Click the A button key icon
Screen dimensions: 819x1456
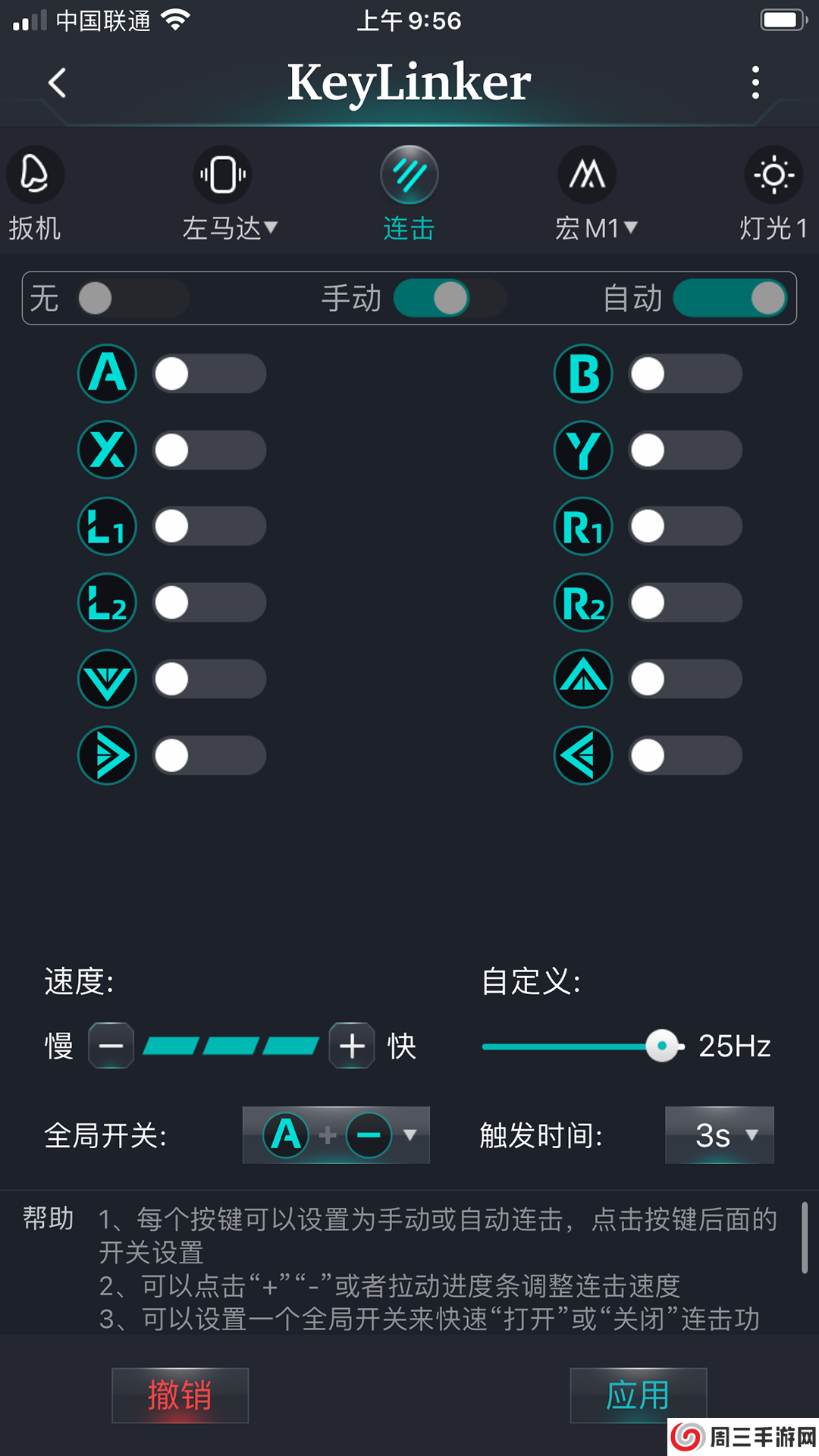tap(107, 374)
